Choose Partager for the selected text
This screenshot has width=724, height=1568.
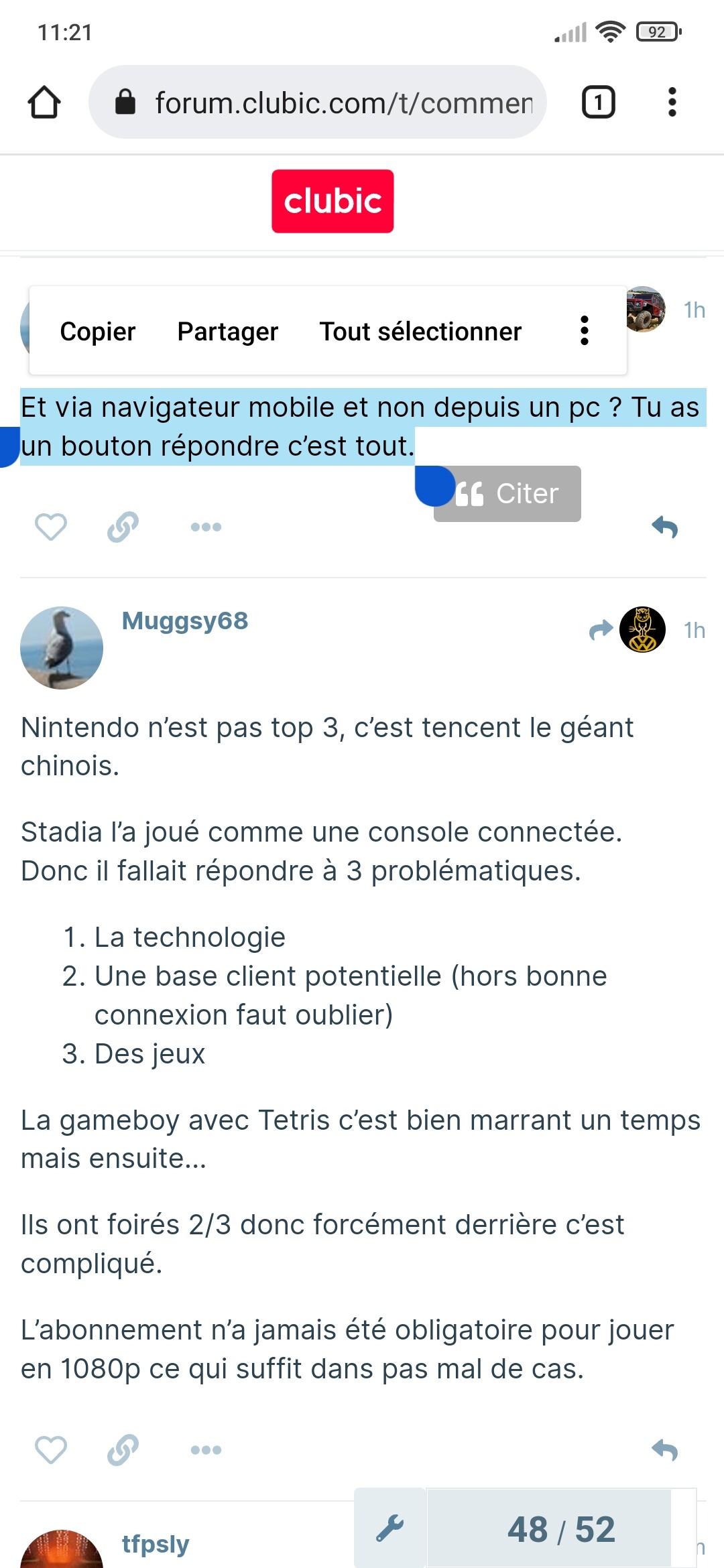[x=228, y=332]
